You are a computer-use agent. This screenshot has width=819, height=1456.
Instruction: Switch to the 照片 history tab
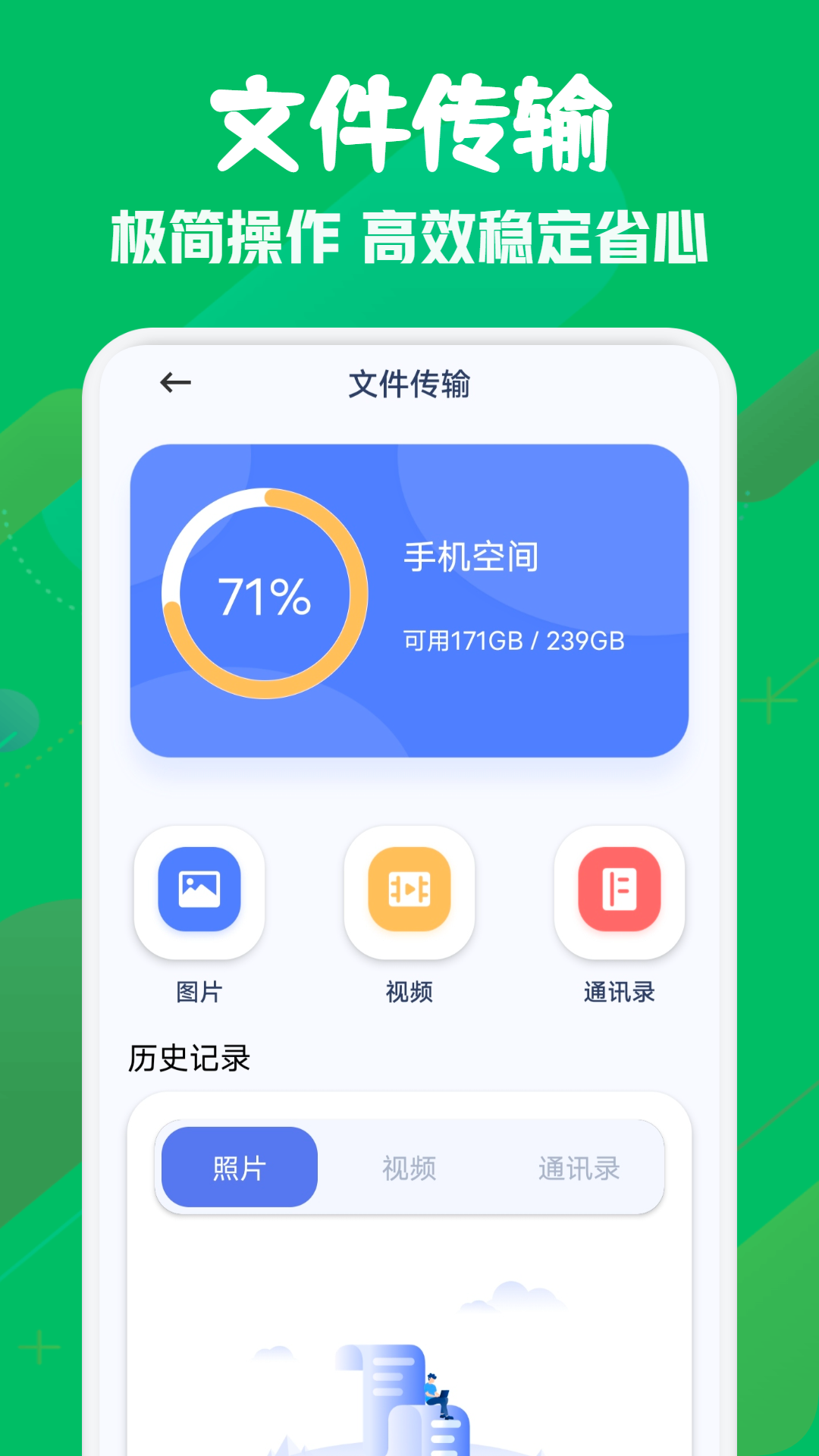(239, 1168)
